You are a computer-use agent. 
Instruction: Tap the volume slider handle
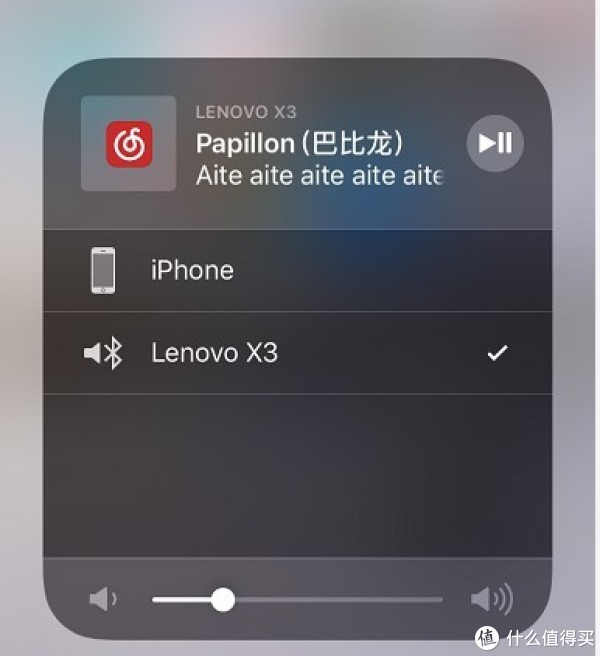(223, 599)
